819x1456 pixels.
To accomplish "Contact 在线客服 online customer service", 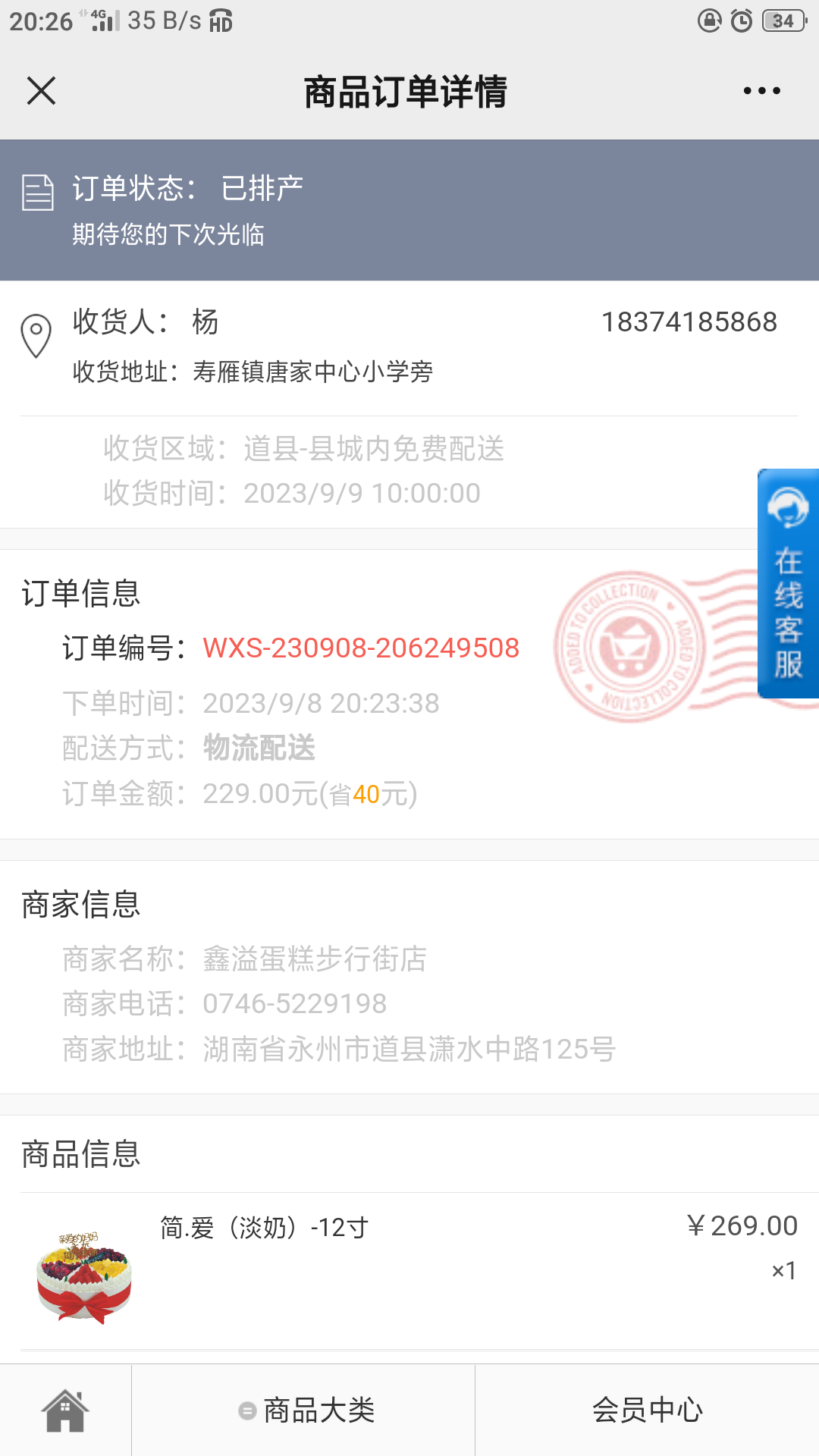I will click(x=788, y=583).
